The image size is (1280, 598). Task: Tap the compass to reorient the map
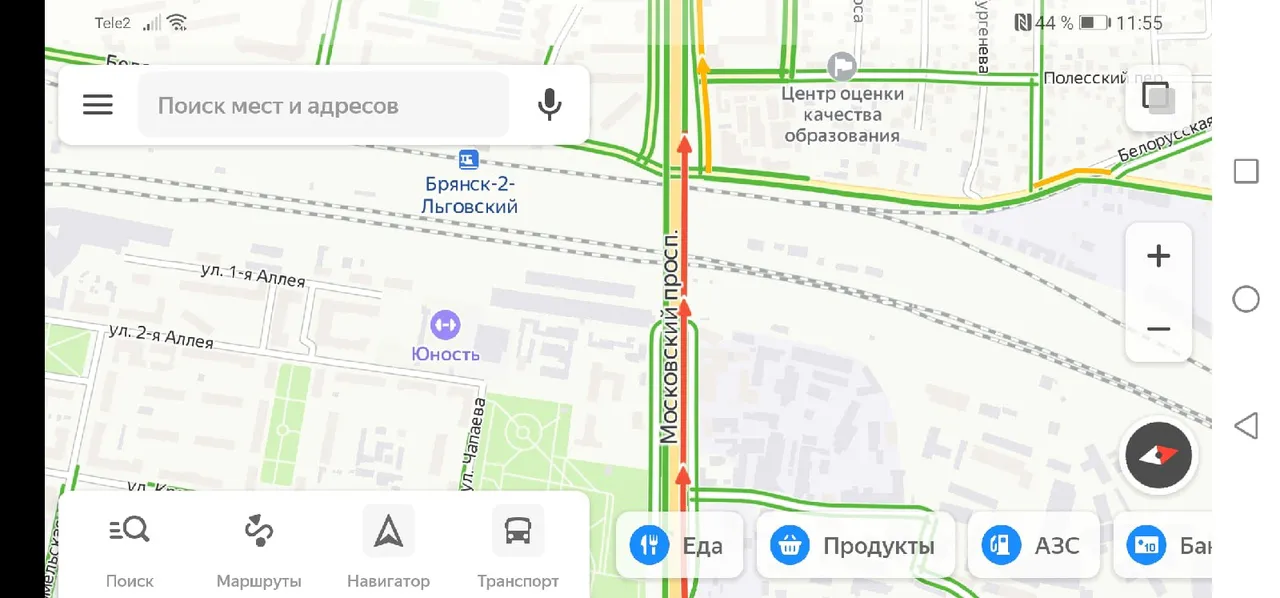[1158, 455]
